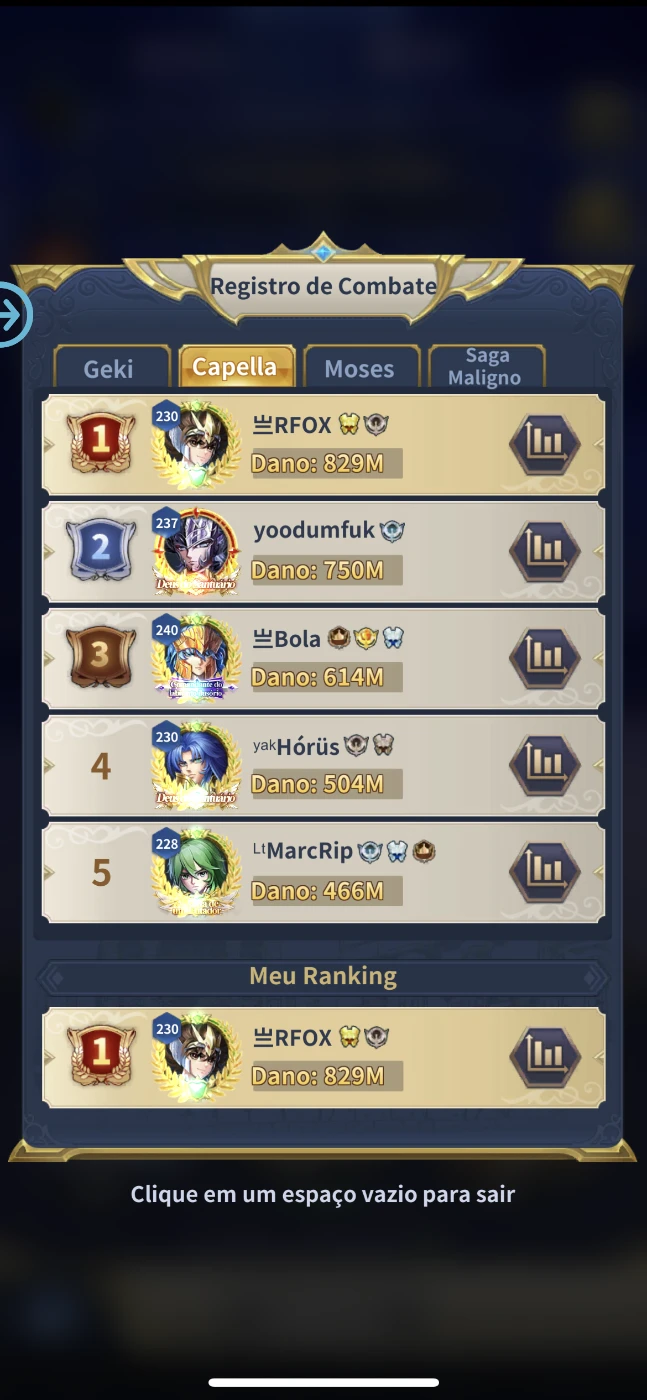Screen dimensions: 647x1400
Task: Open MarcRip's combat stats icon
Action: (x=545, y=872)
